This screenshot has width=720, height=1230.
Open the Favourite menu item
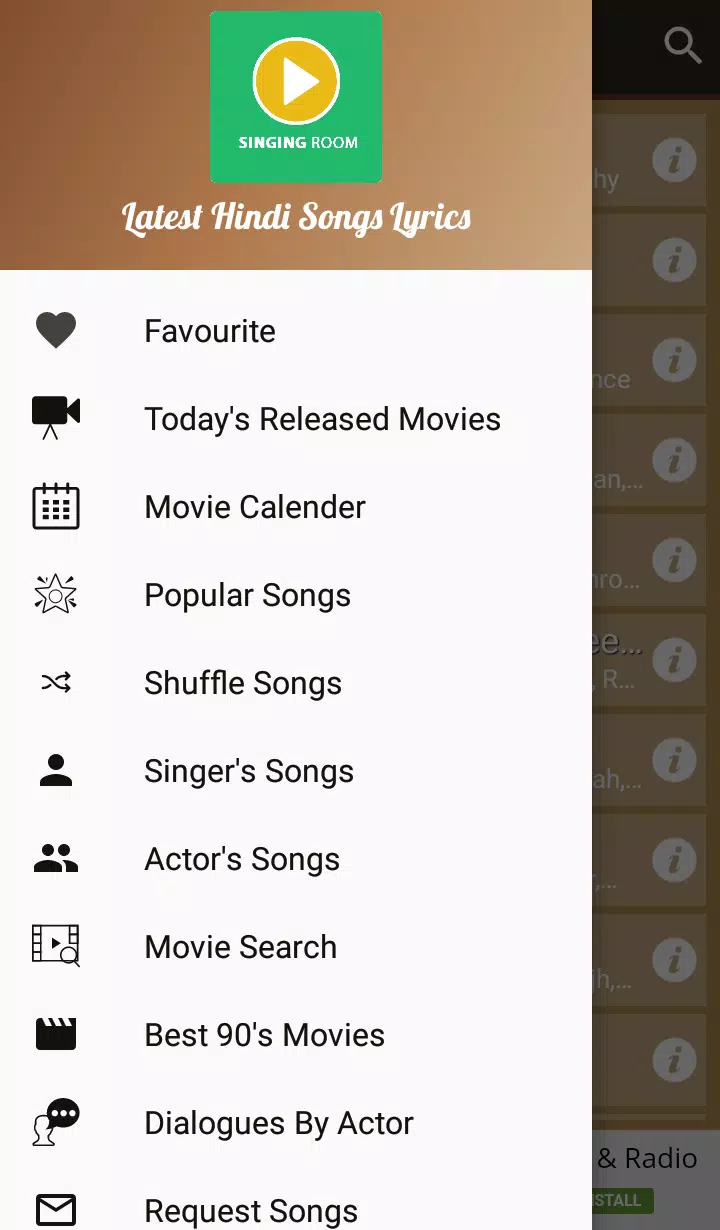point(296,331)
